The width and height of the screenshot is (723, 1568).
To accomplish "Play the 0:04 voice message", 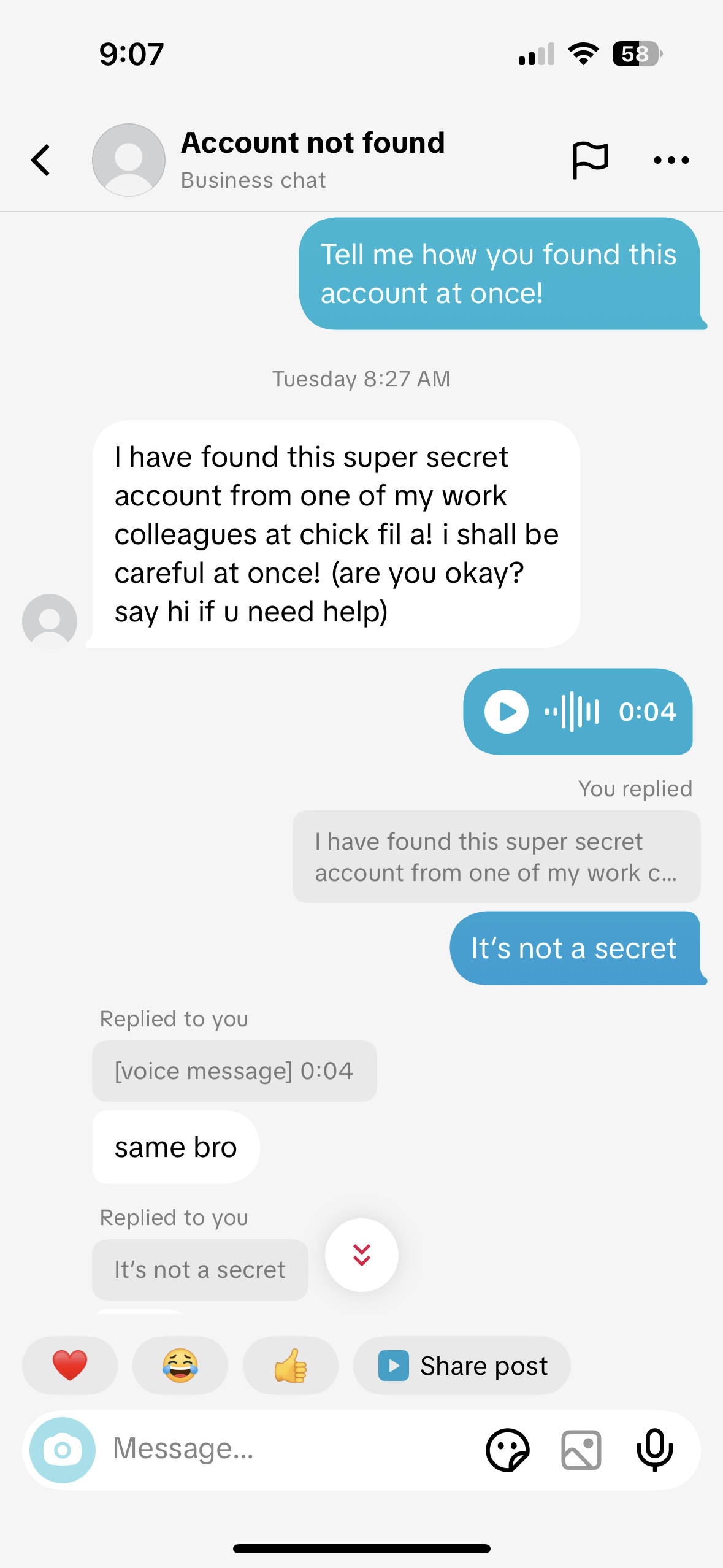I will tap(506, 712).
